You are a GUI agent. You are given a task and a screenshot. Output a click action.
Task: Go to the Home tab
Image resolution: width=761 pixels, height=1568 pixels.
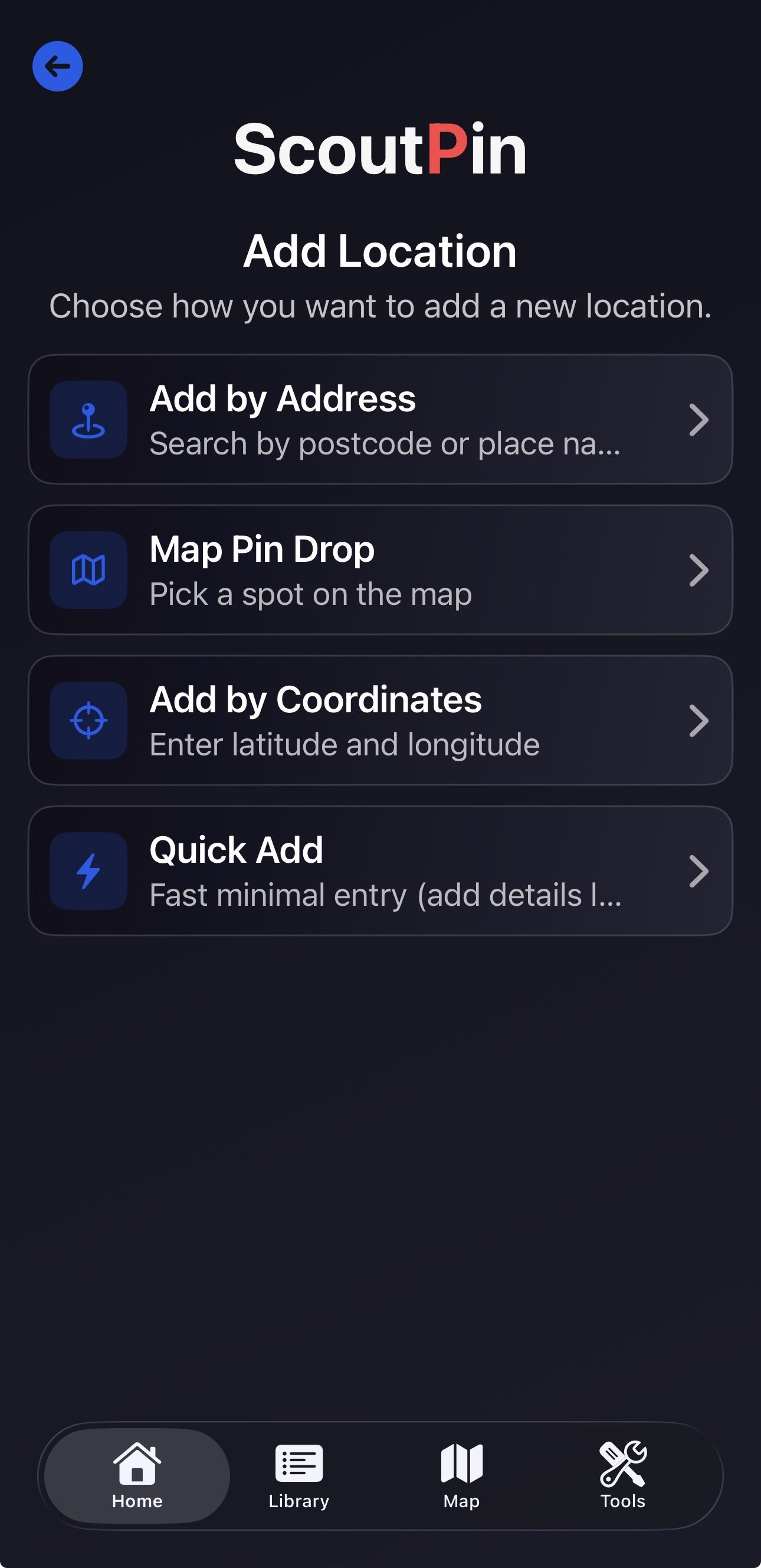(x=137, y=1475)
